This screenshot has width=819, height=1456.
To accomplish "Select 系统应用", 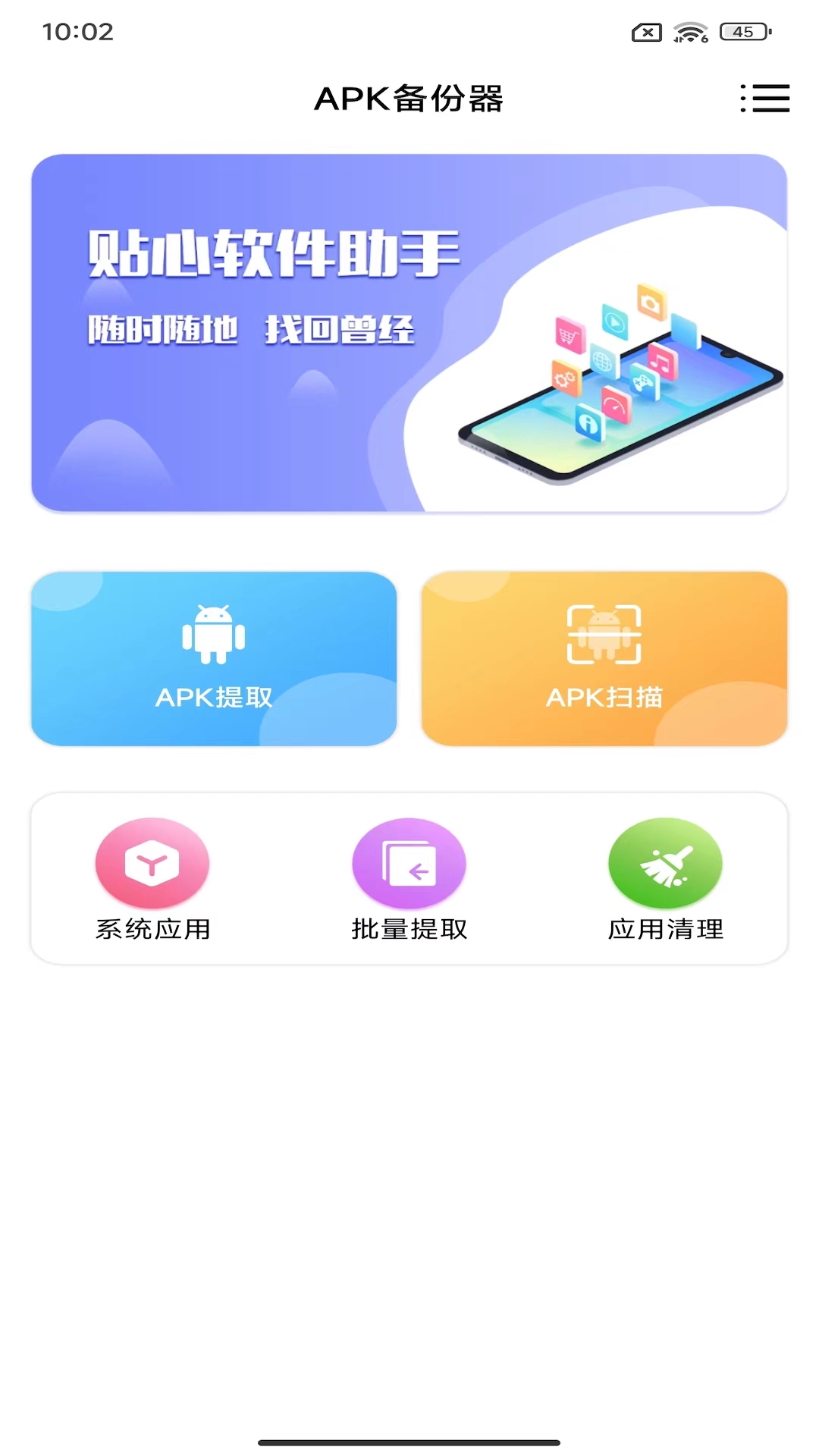I will point(152,880).
